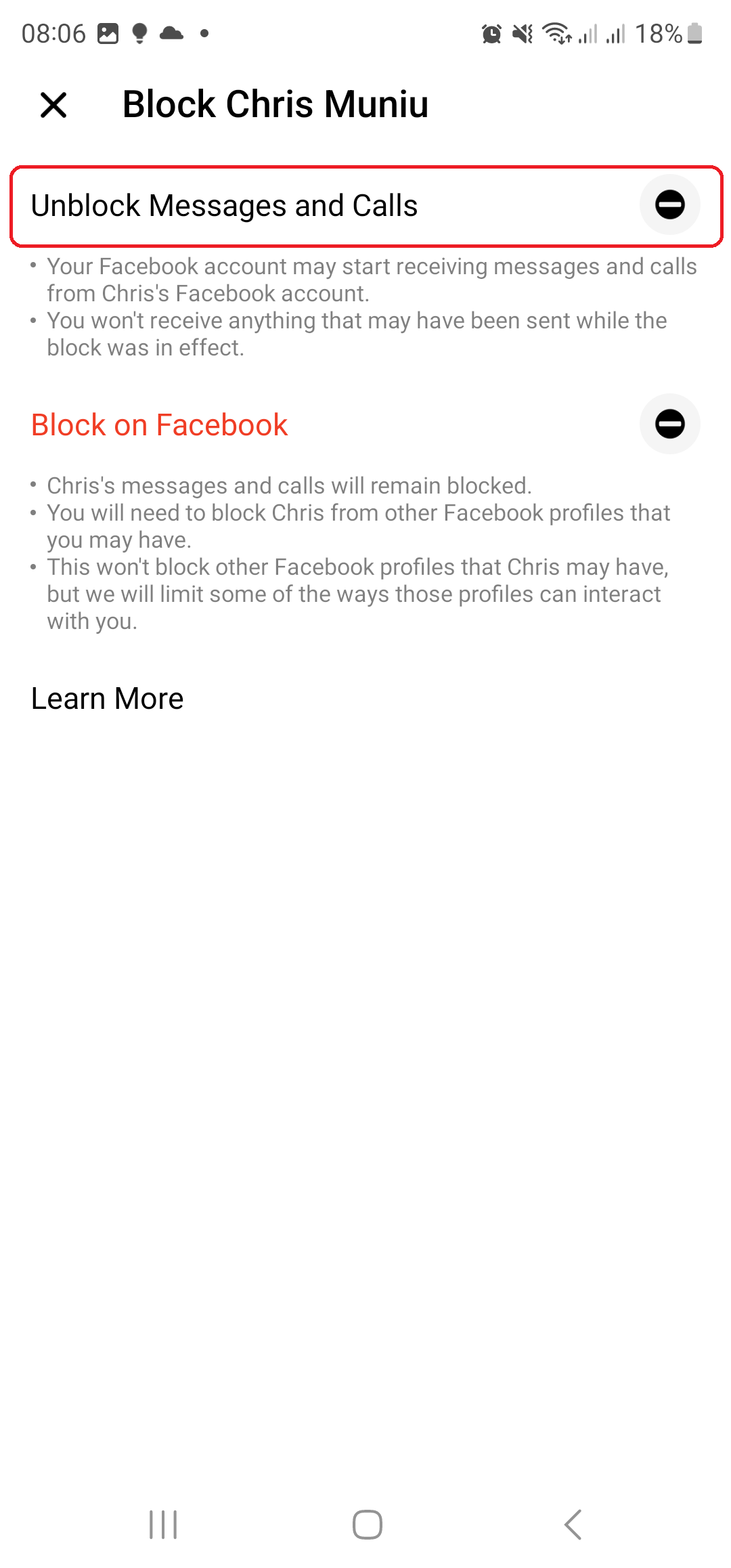Choose Block on Facebook option

click(x=366, y=424)
